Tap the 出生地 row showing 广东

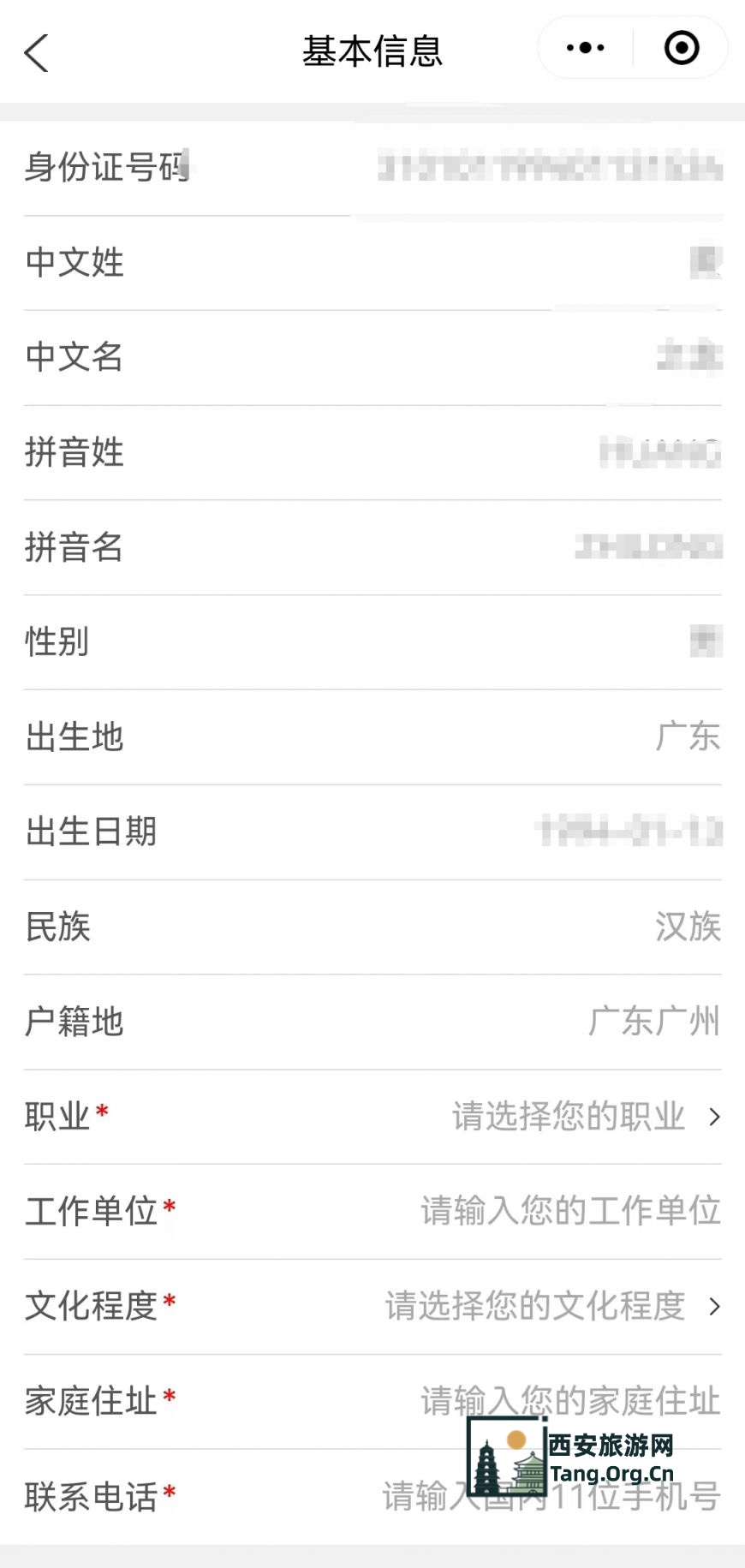[x=372, y=736]
